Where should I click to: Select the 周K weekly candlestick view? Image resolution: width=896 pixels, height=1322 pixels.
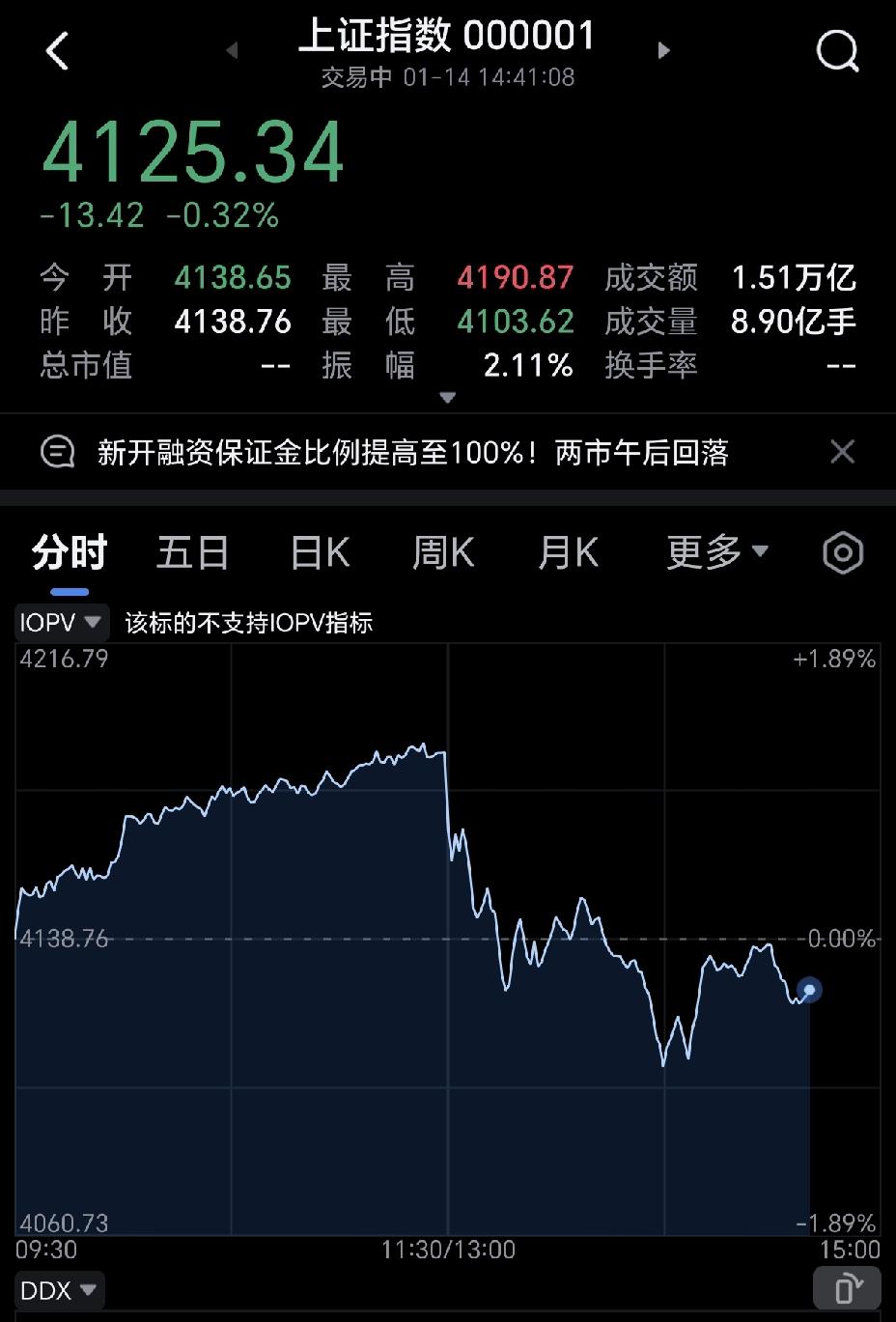442,551
